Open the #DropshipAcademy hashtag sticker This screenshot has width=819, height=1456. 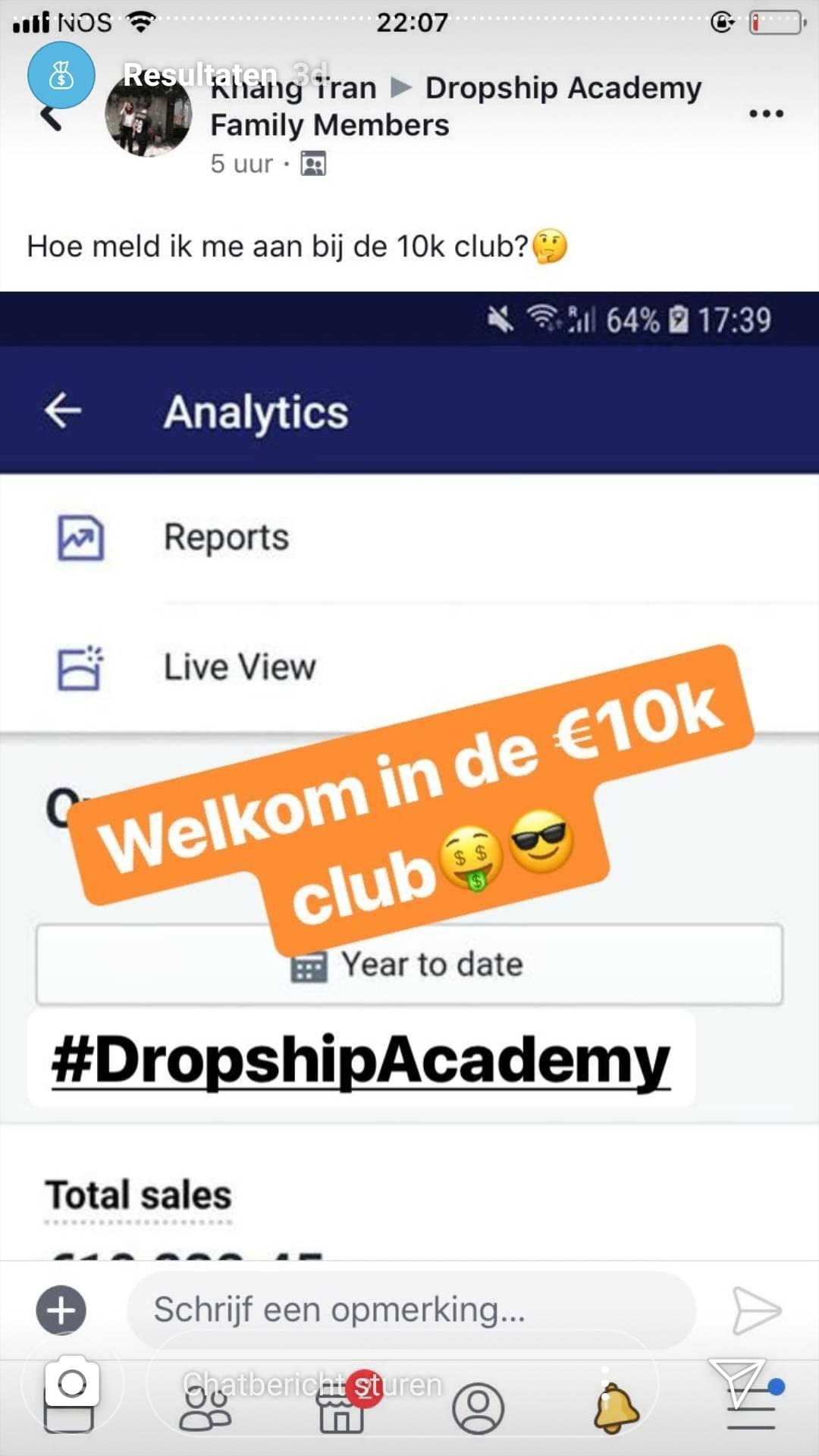tap(361, 1059)
